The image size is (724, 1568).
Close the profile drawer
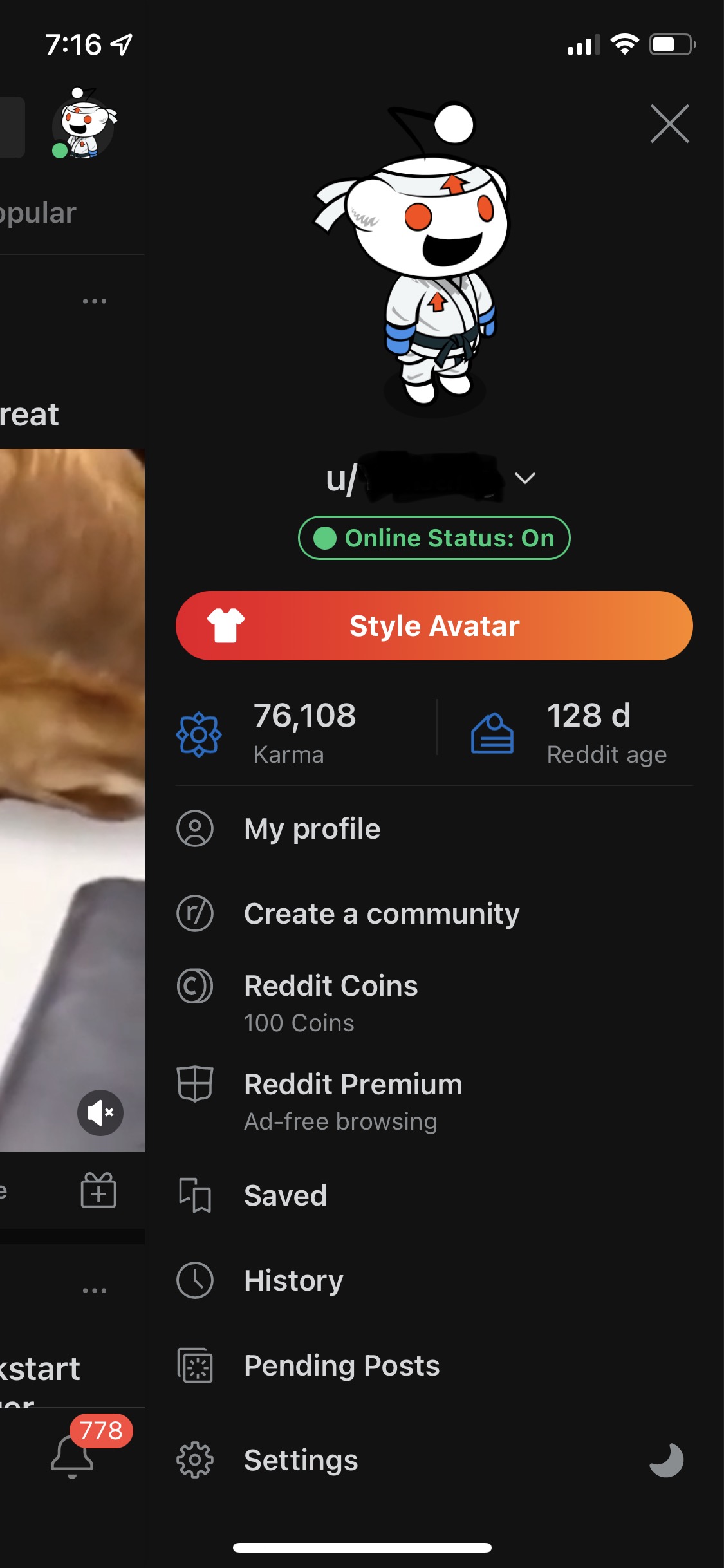coord(669,123)
